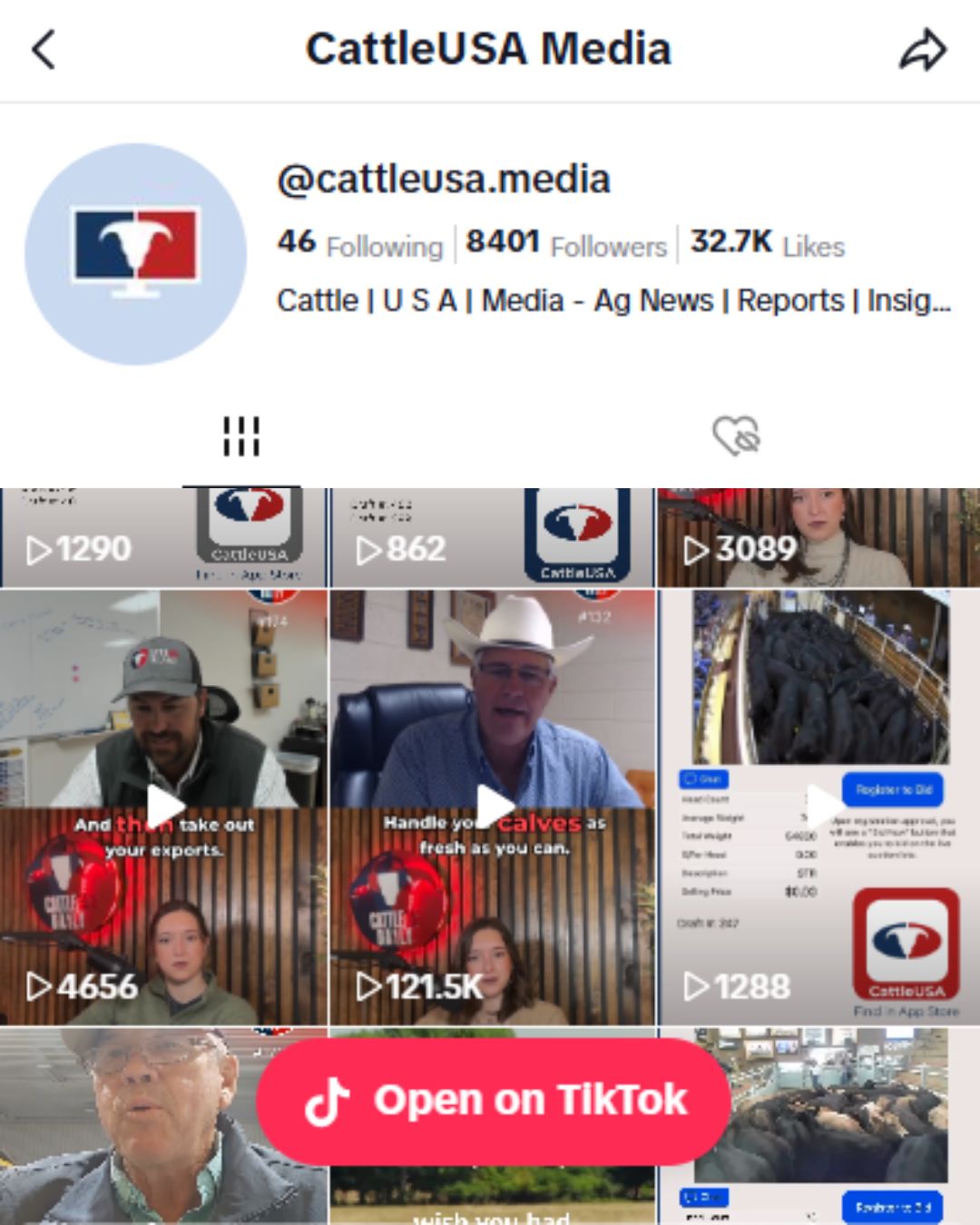The height and width of the screenshot is (1225, 980).
Task: Play the video with 121.5K views
Action: point(493,806)
